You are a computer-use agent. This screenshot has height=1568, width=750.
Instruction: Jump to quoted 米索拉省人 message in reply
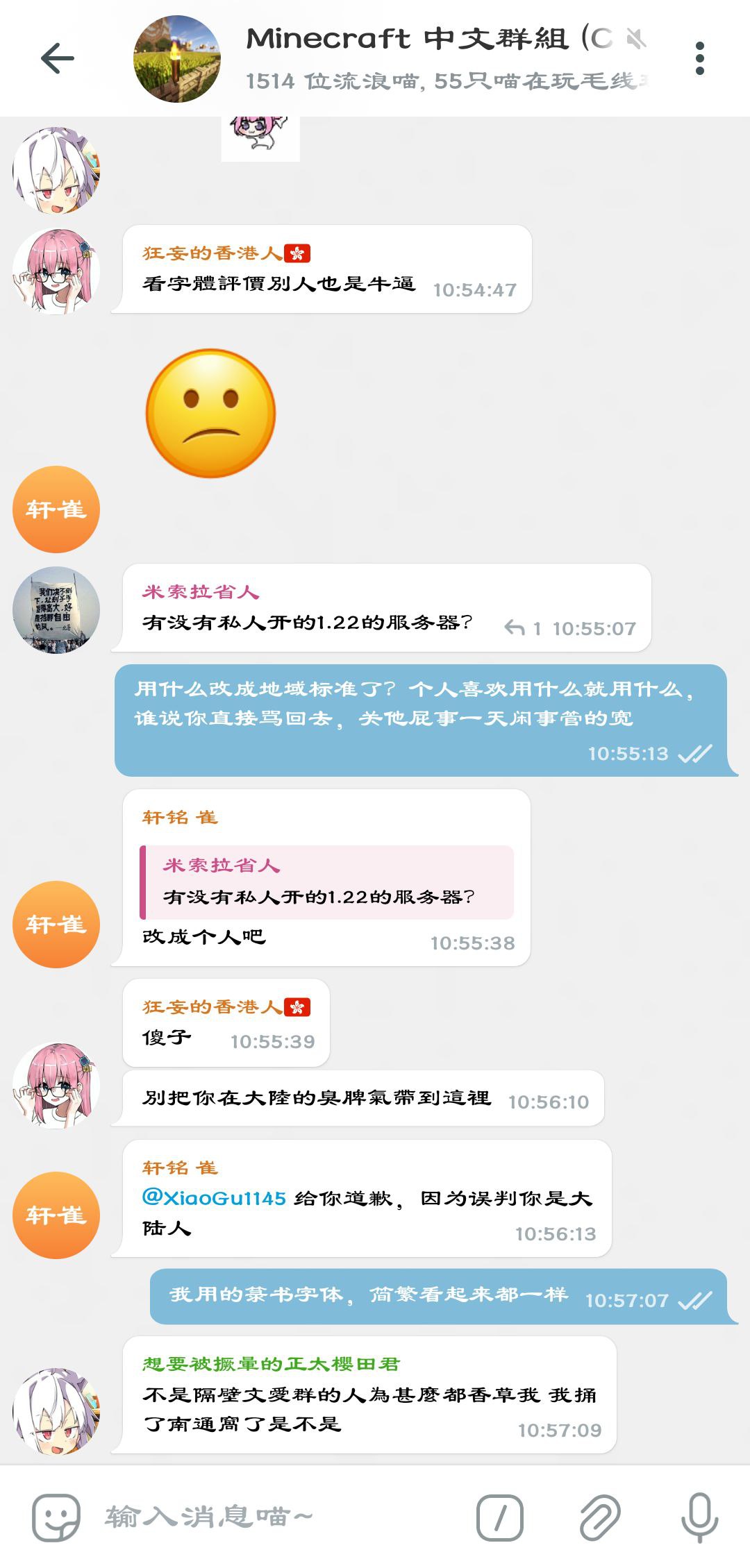click(326, 882)
